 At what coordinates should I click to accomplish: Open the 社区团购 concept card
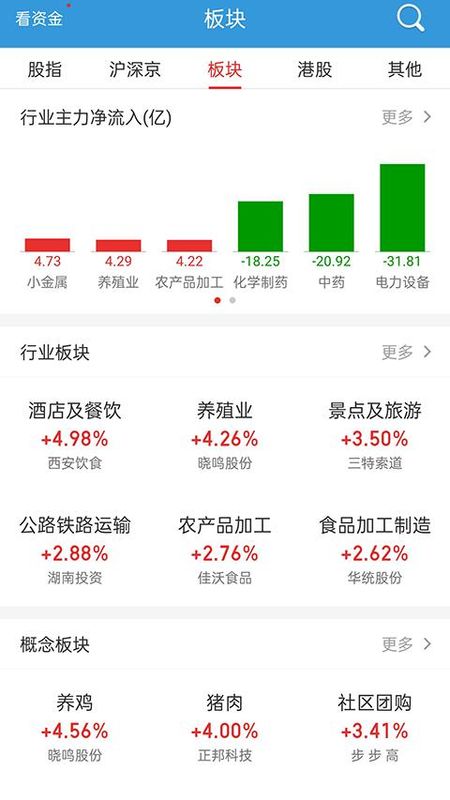tap(375, 728)
